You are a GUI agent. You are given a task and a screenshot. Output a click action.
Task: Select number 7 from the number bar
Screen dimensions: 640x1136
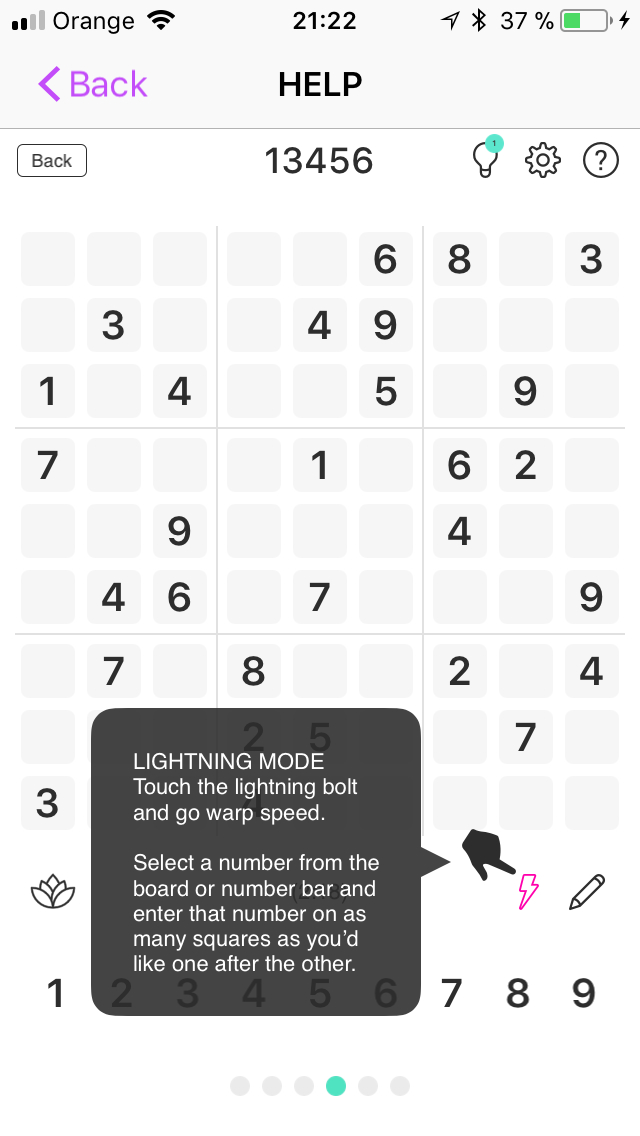(451, 993)
